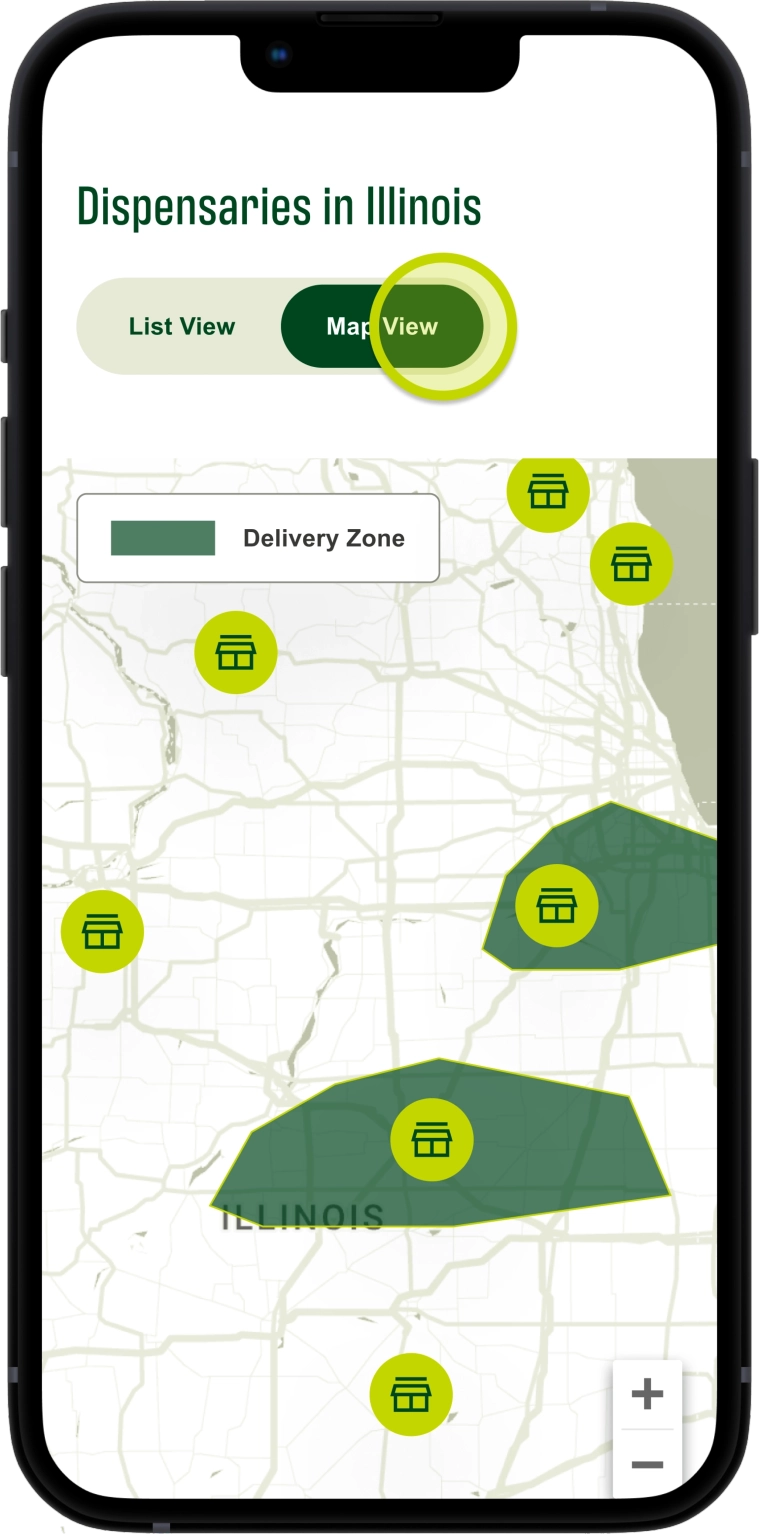Open dispensary marker in delivery zone near lake

556,906
